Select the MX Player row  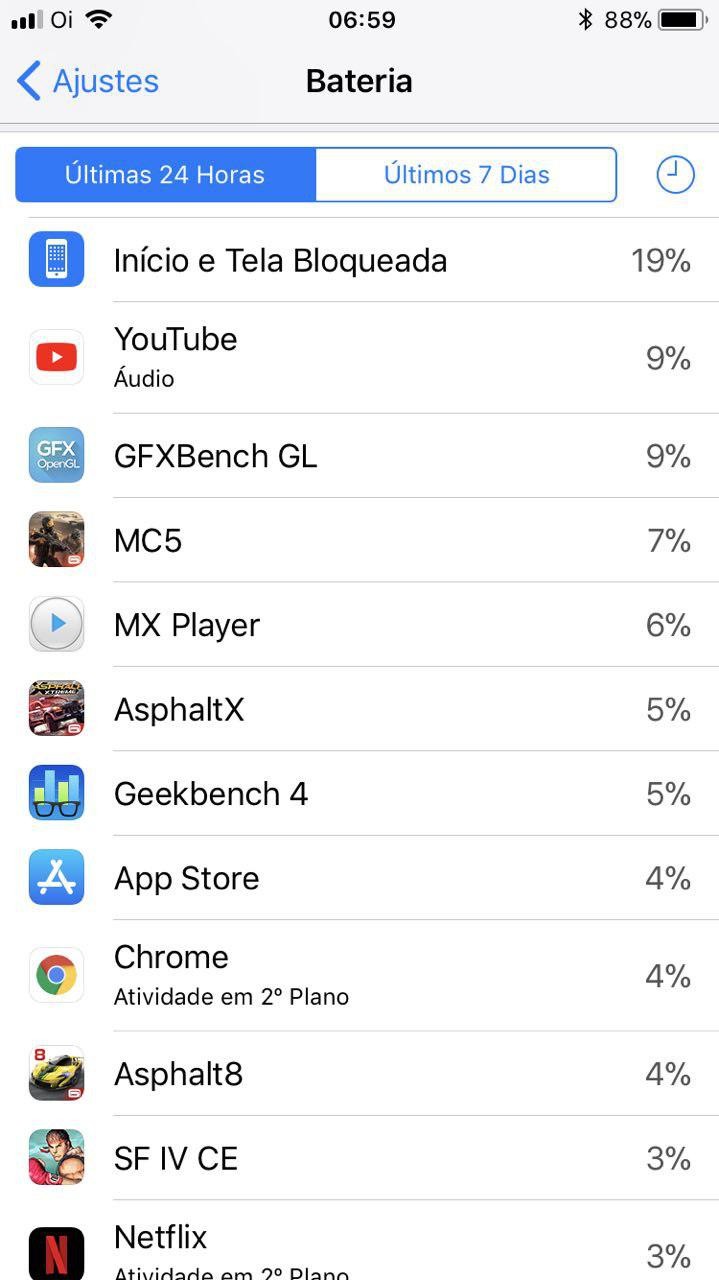click(360, 625)
